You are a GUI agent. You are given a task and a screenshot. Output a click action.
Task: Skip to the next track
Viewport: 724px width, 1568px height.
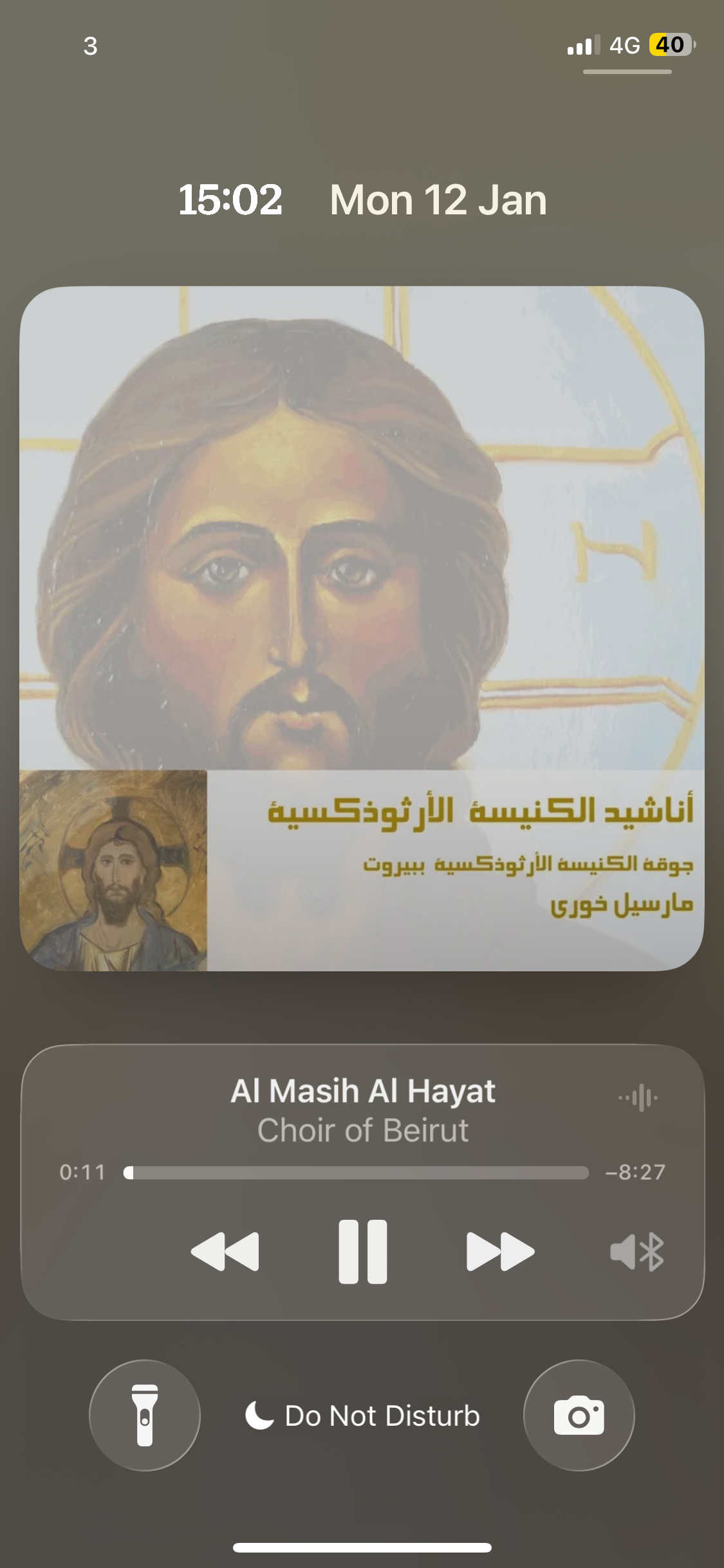(500, 1251)
